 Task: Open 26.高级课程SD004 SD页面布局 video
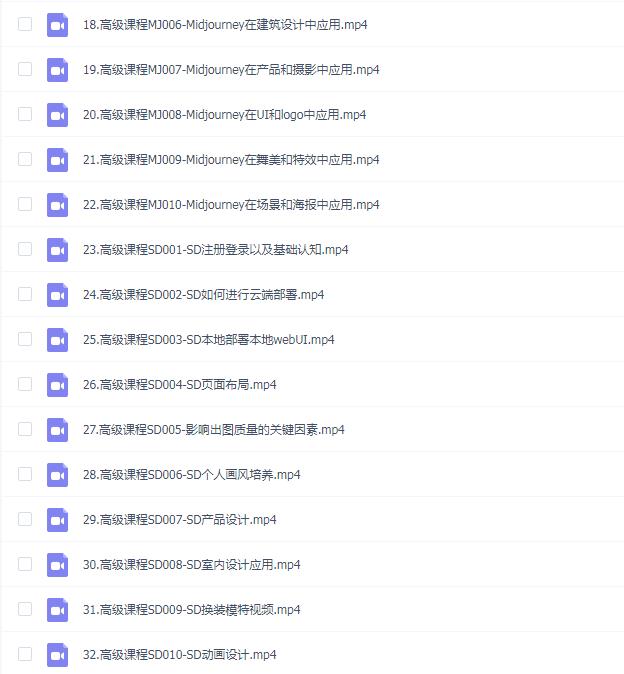[179, 385]
